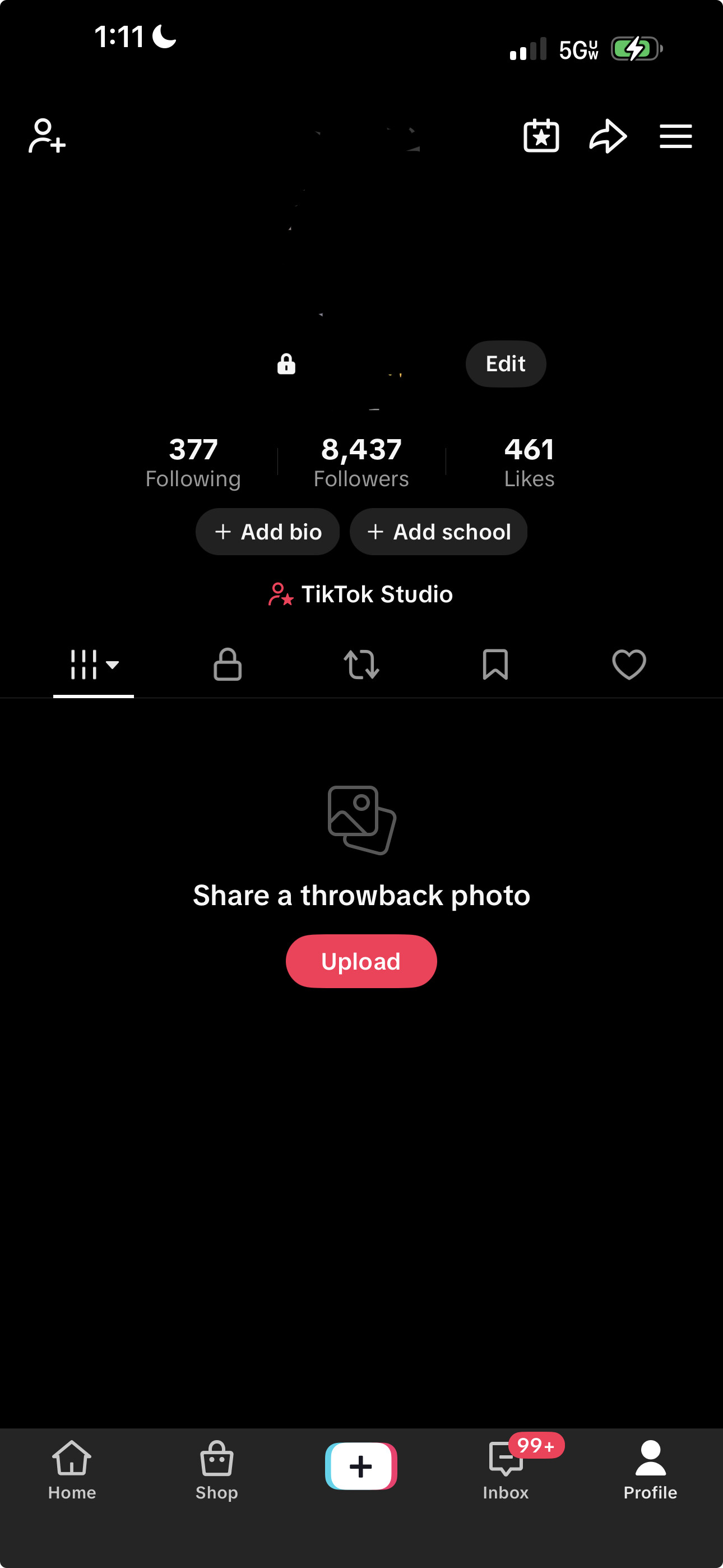Switch to the liked videos heart tab
Image resolution: width=723 pixels, height=1568 pixels.
point(629,664)
